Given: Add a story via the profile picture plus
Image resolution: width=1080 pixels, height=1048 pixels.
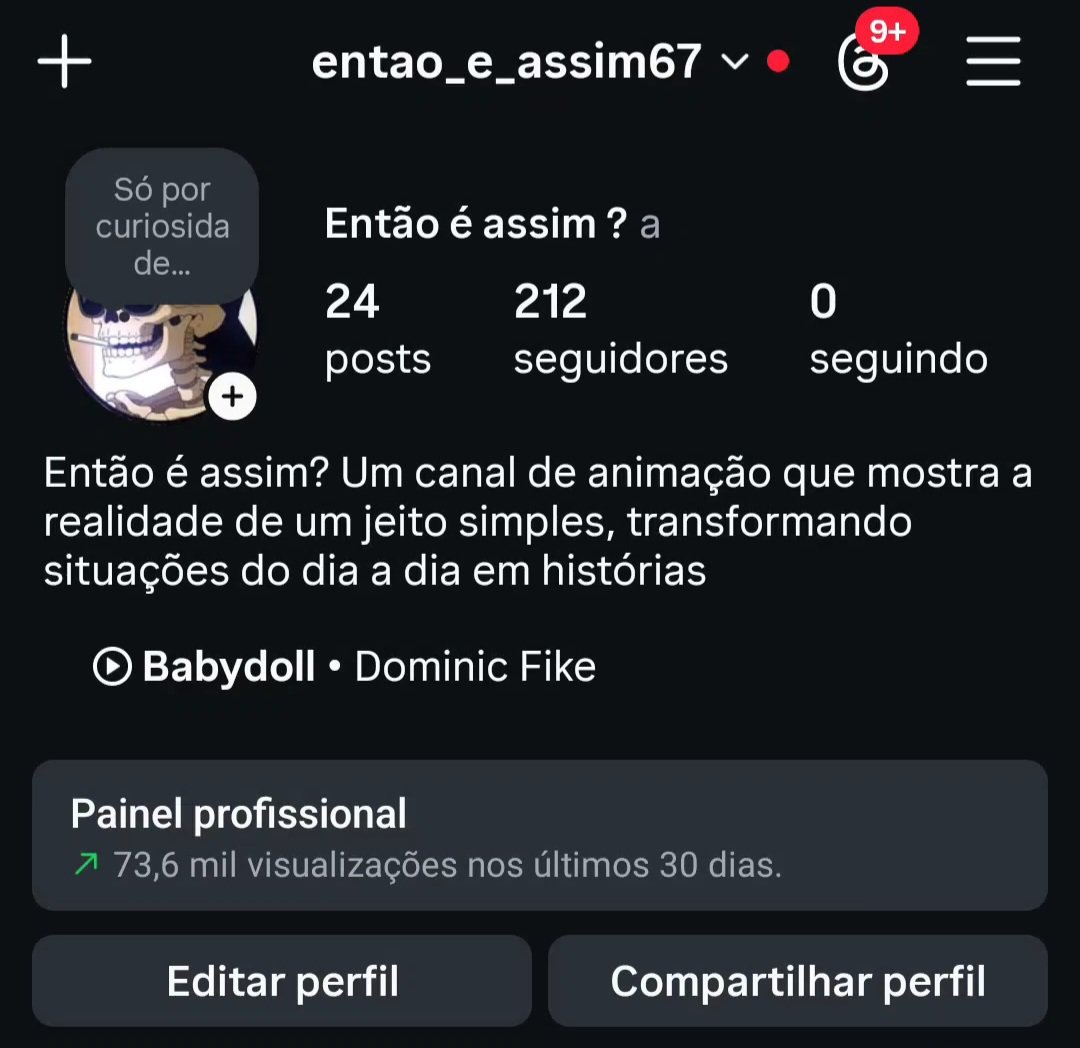Looking at the screenshot, I should (x=232, y=397).
